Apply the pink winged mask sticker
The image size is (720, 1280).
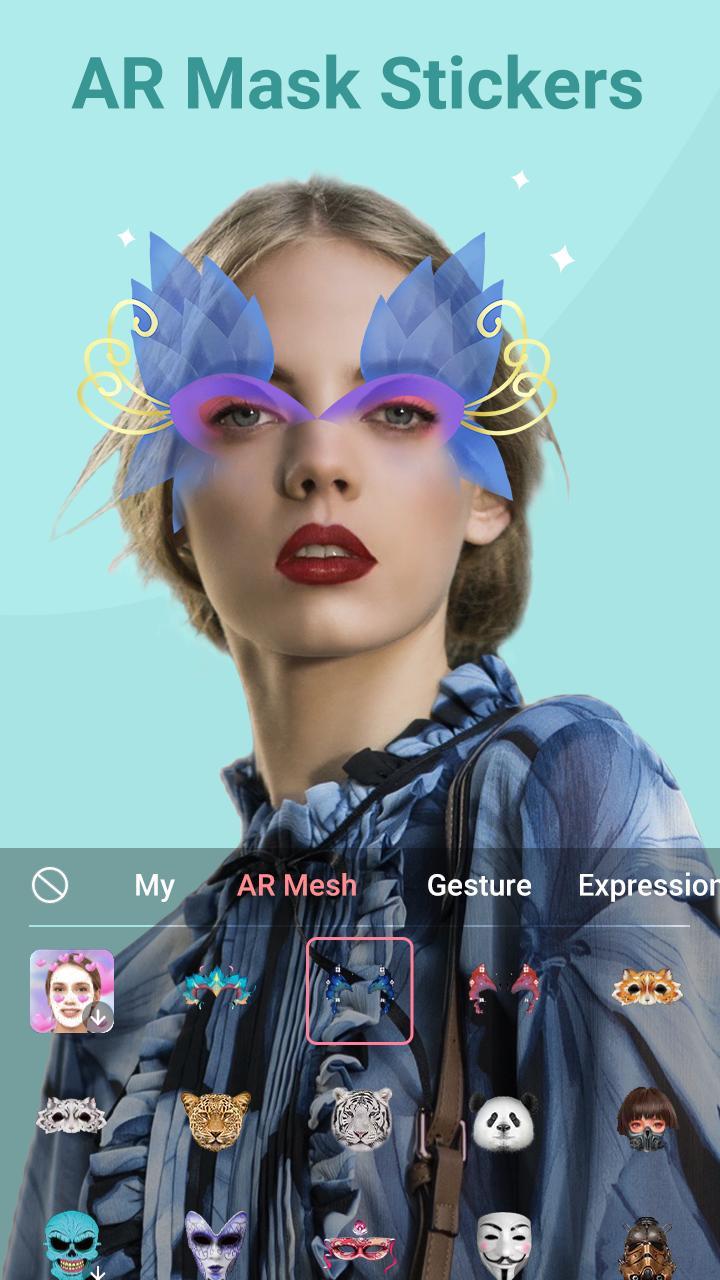[x=504, y=990]
